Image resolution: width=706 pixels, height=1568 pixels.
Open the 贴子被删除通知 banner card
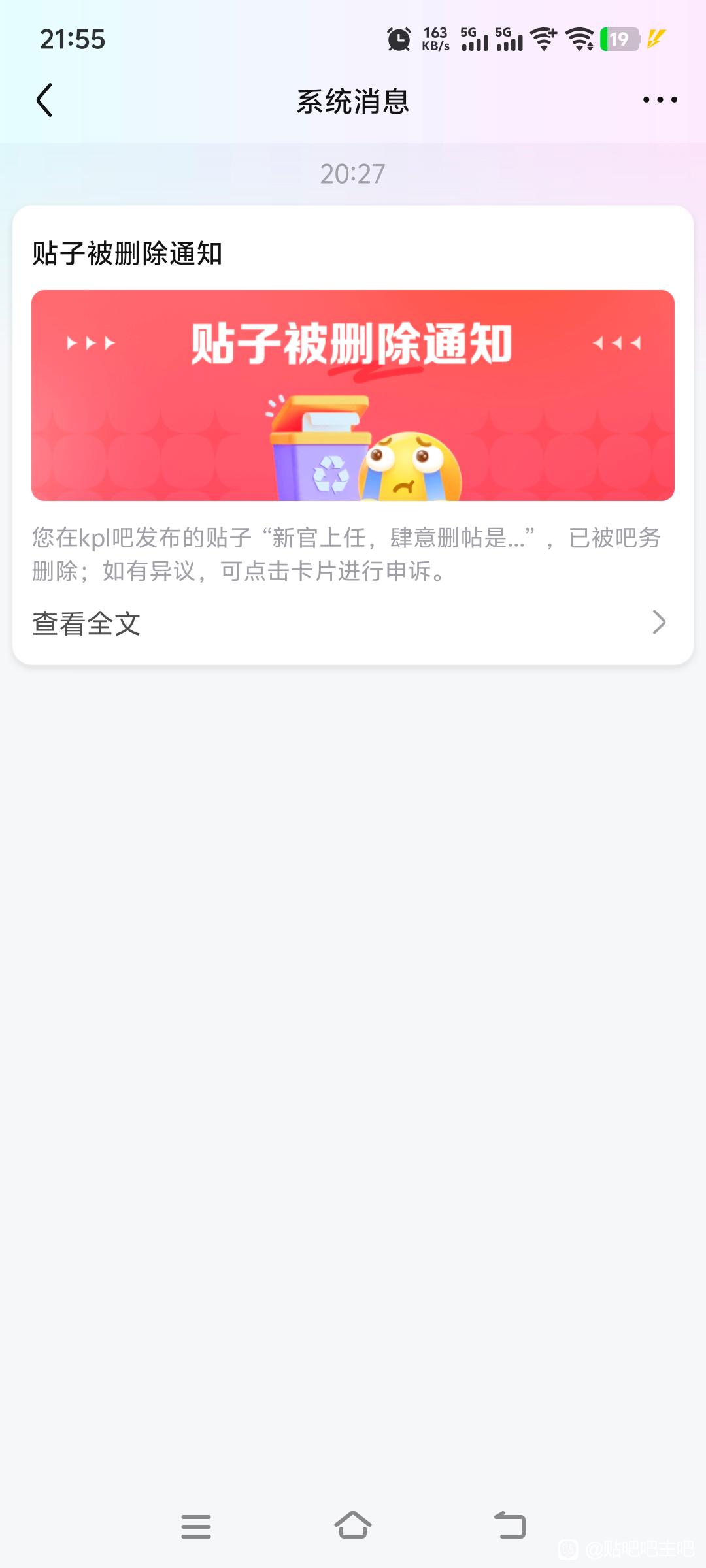[353, 395]
